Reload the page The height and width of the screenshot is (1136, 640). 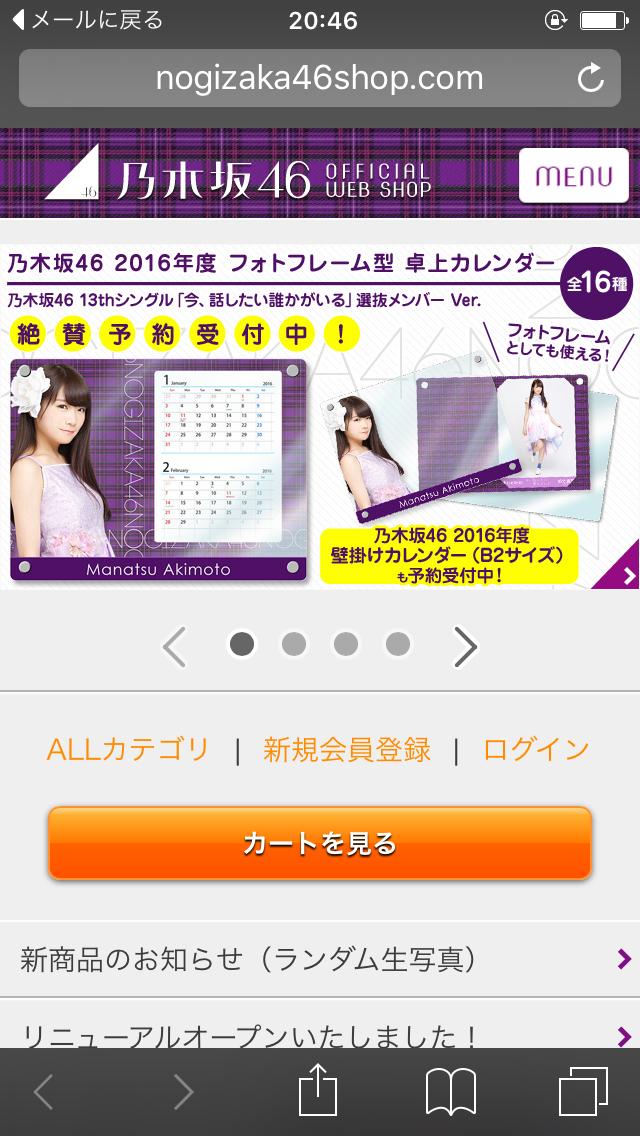point(591,78)
